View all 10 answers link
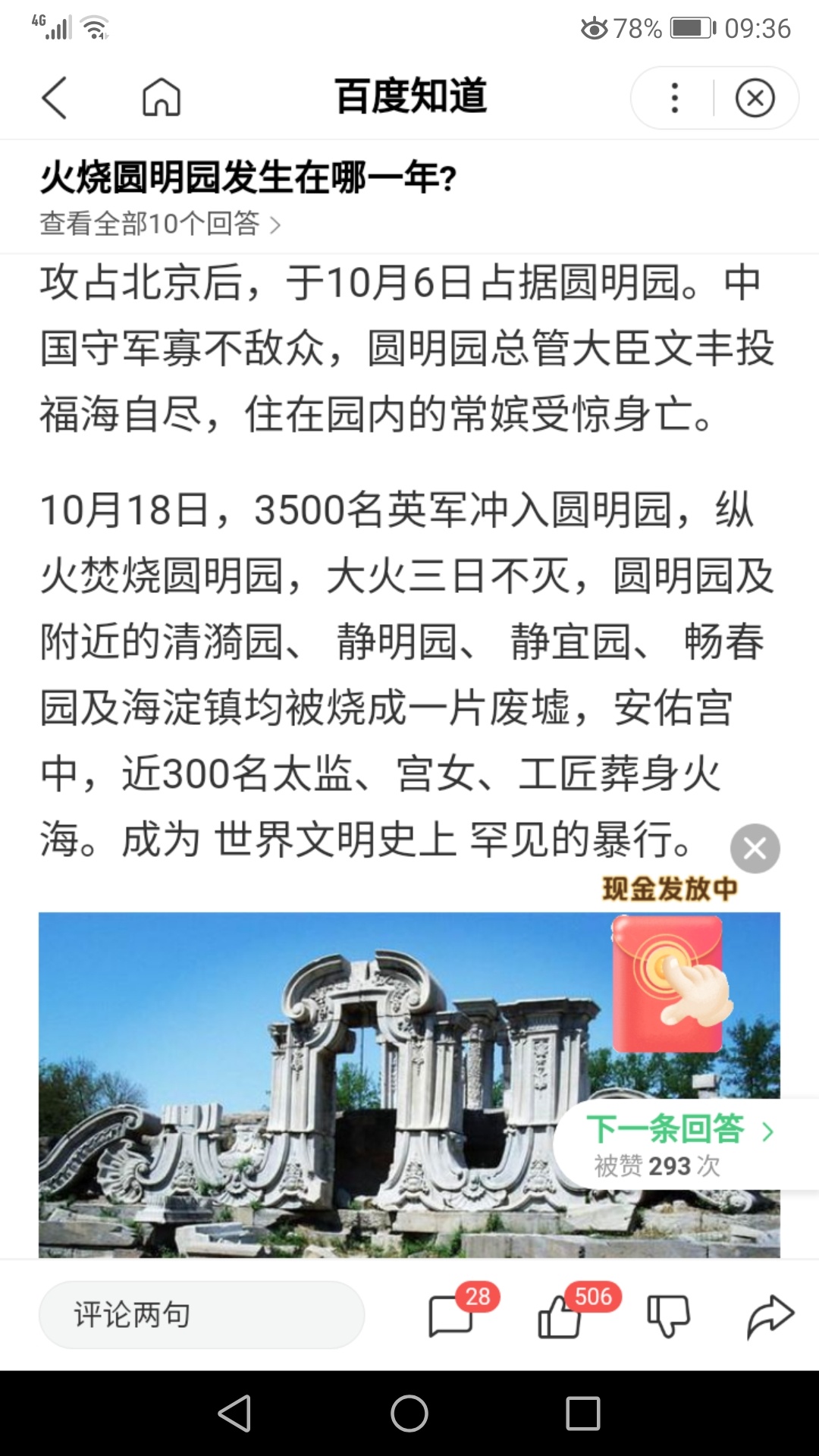 click(161, 224)
